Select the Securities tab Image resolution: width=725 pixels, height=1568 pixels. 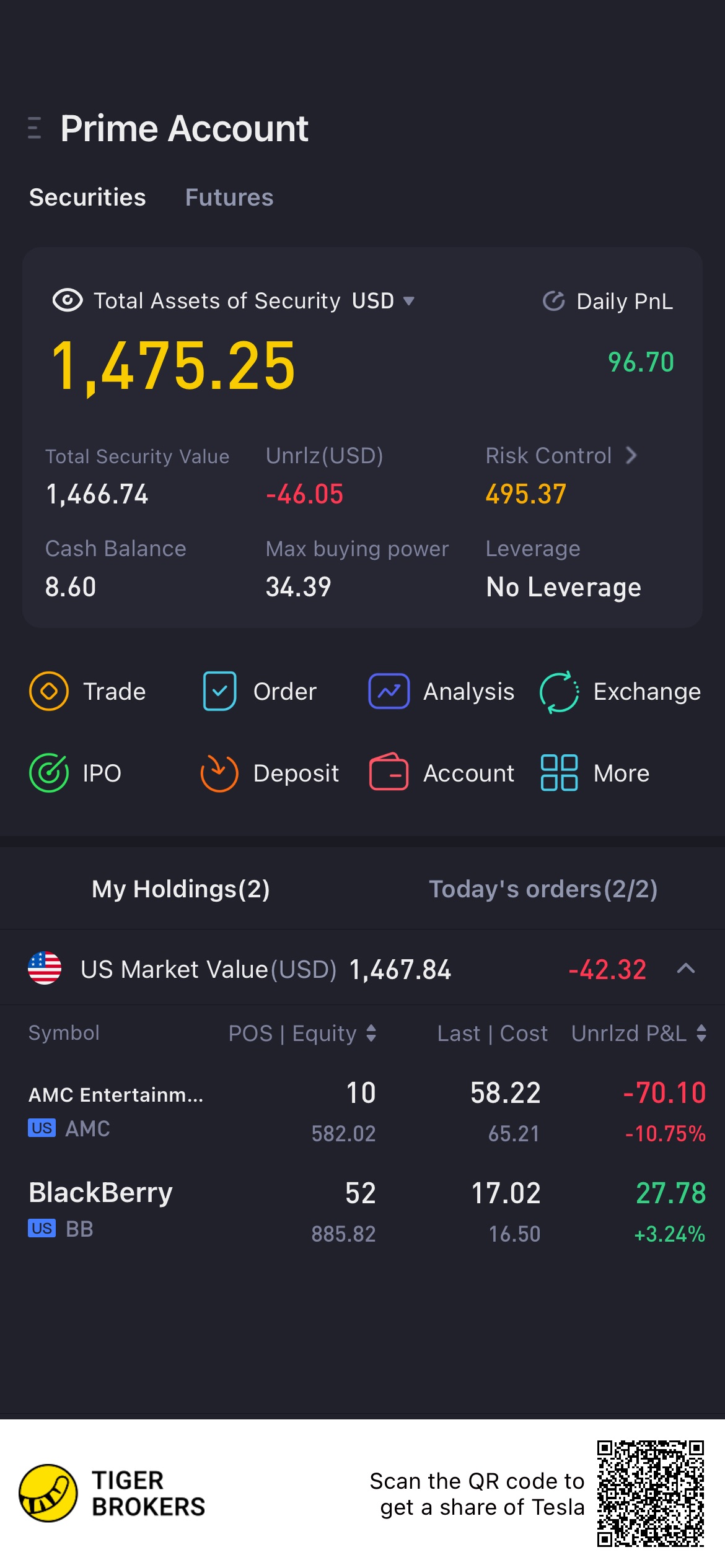[87, 198]
